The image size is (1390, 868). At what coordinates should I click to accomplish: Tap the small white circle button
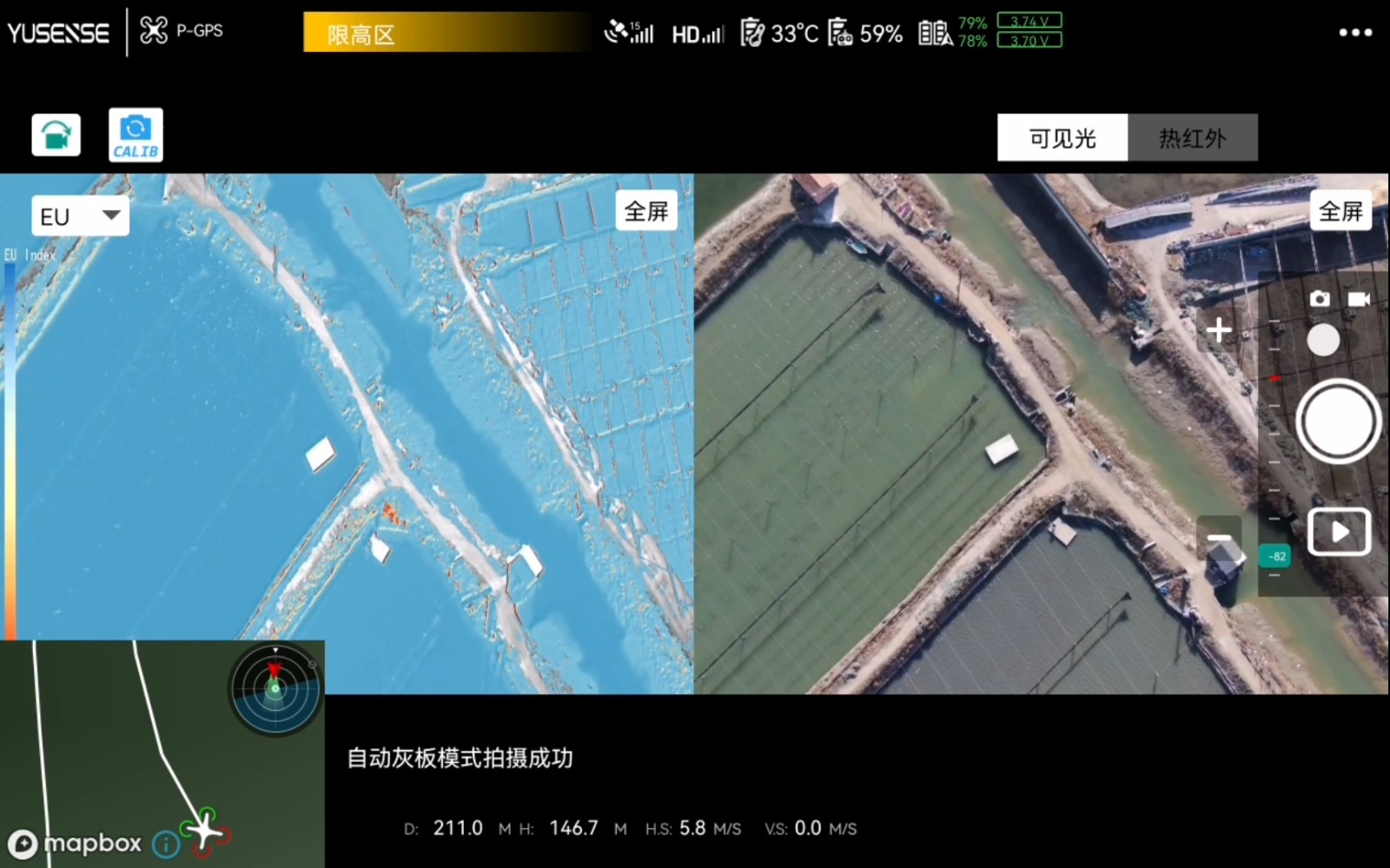point(1323,340)
